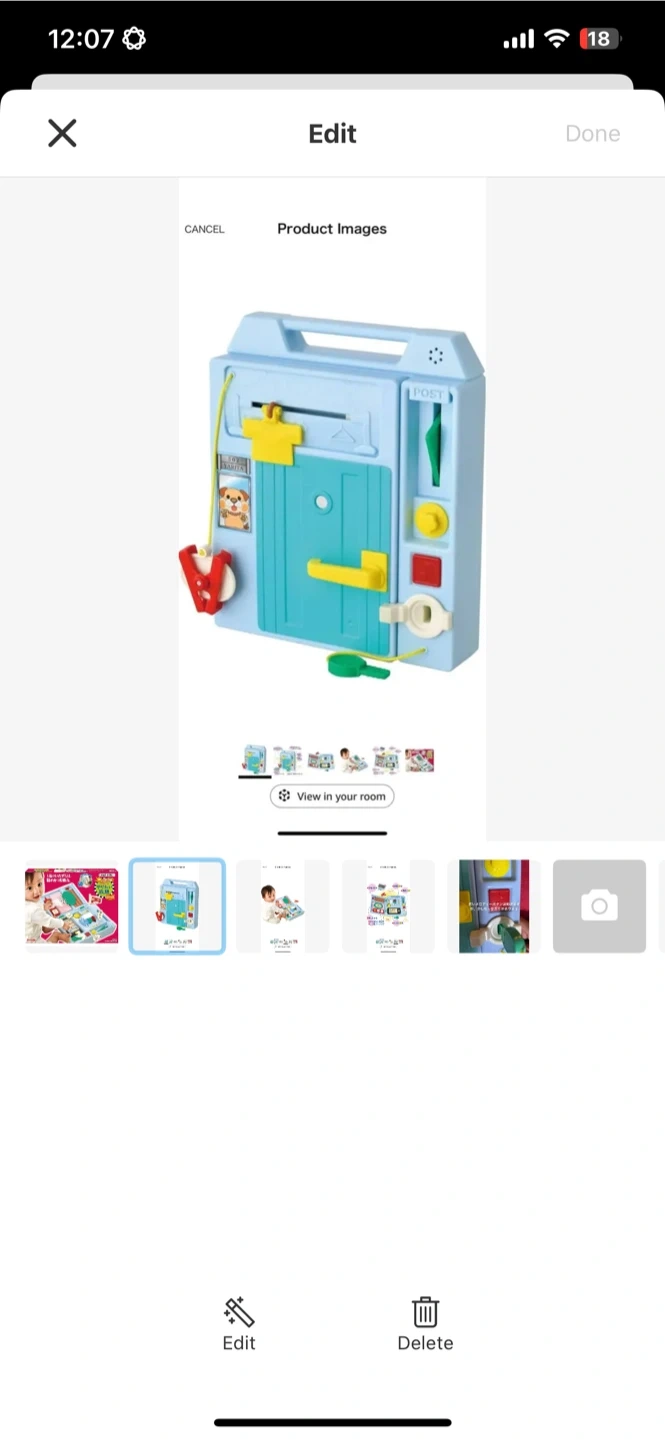
Task: Add a photo with the camera tile
Action: pos(599,906)
